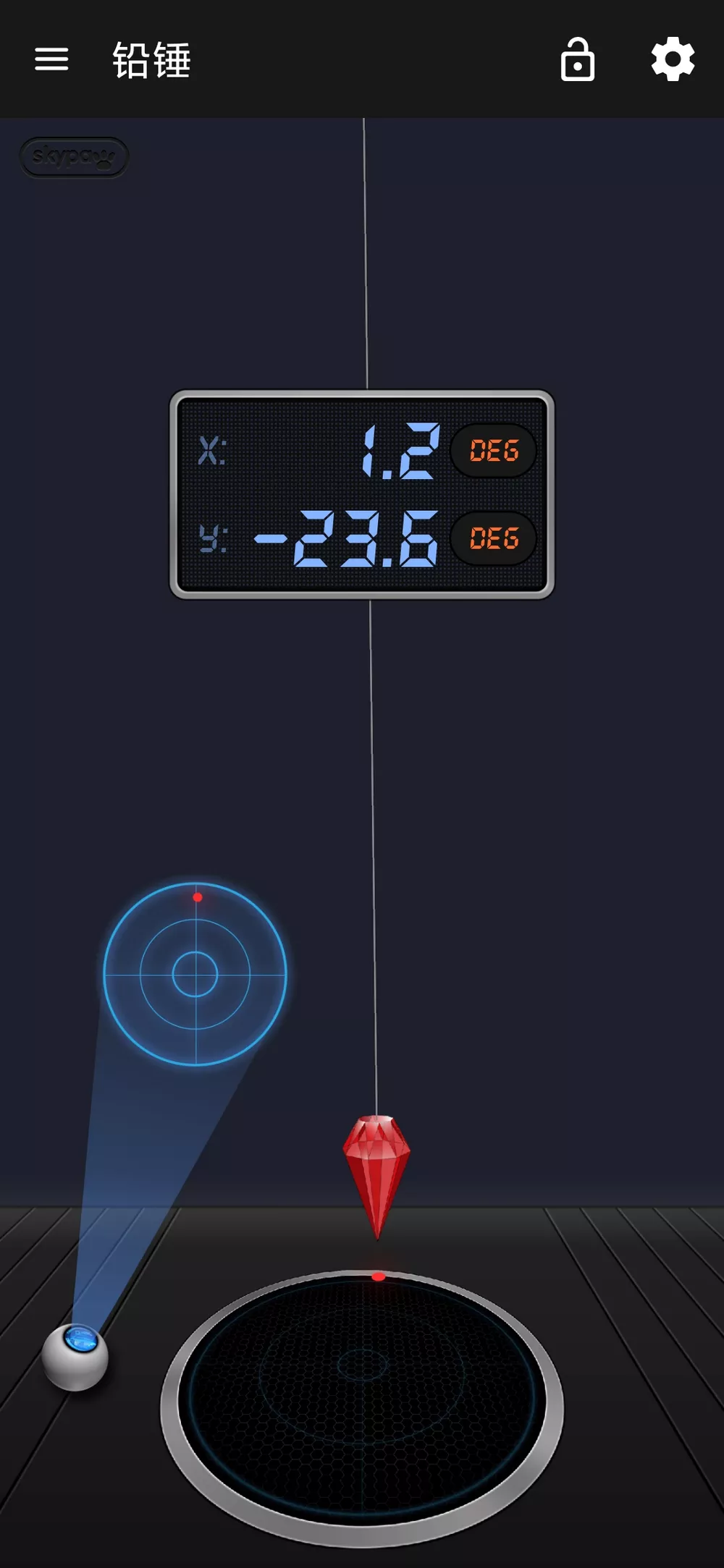
Task: Tap the projector ball on the floor
Action: pos(75,1357)
